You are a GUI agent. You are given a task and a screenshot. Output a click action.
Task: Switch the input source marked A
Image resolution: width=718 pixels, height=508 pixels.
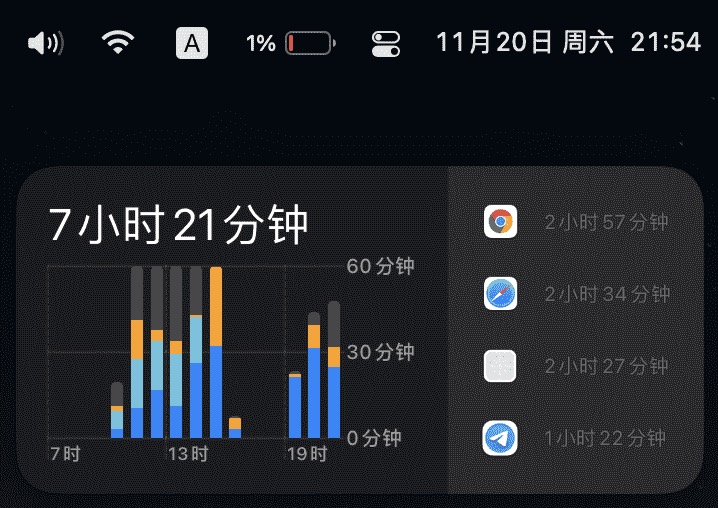coord(192,43)
